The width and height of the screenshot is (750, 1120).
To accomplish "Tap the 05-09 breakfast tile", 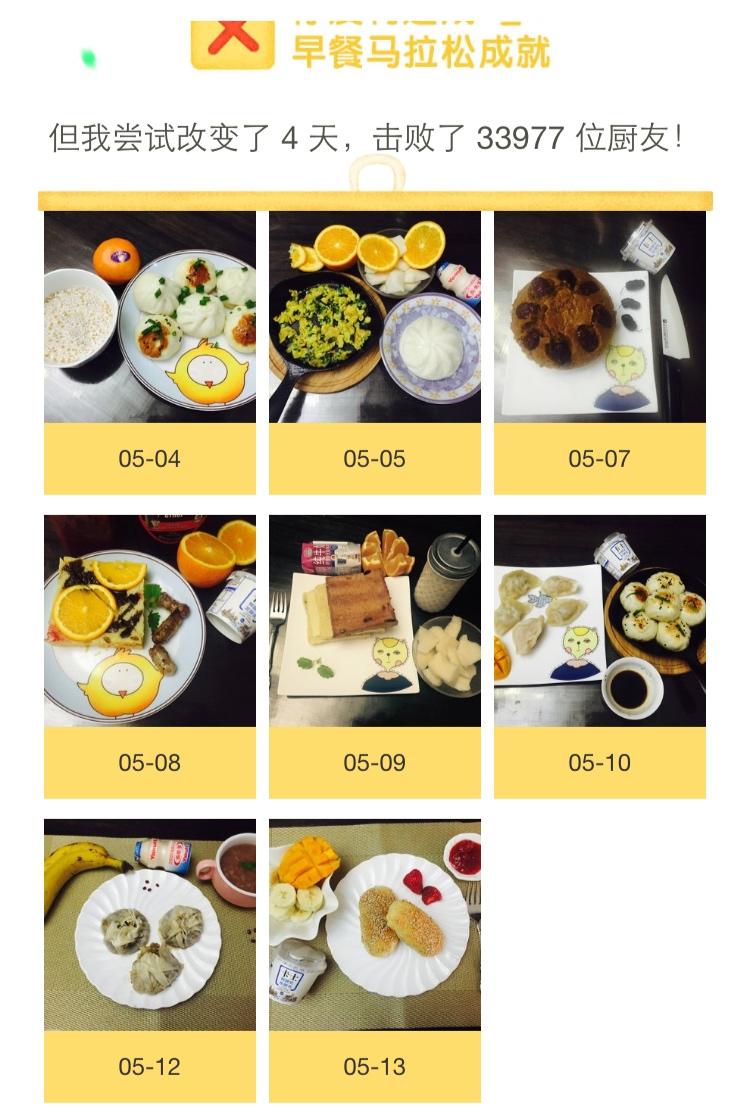I will pyautogui.click(x=375, y=622).
